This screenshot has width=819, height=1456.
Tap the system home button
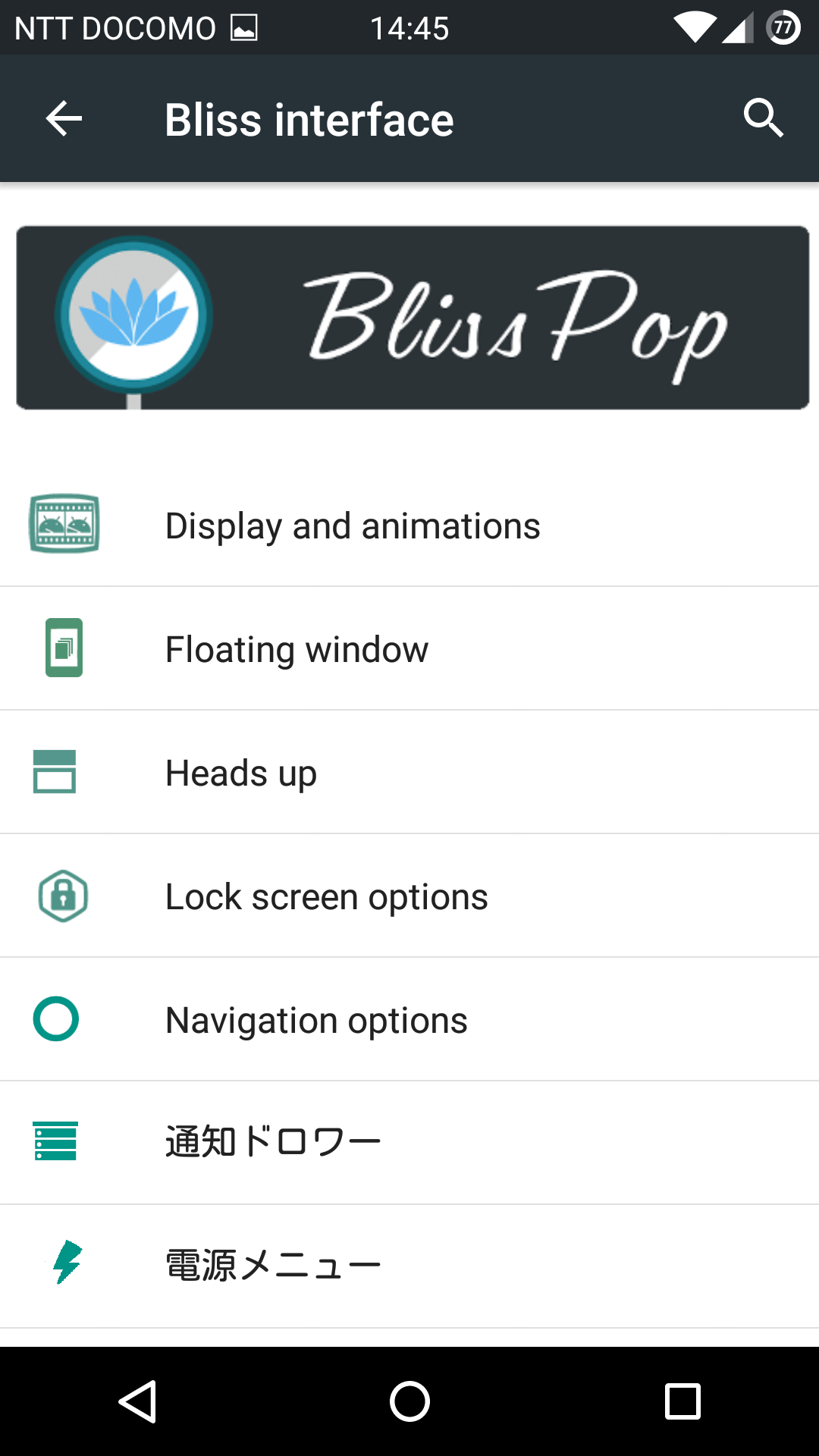coord(409,1401)
